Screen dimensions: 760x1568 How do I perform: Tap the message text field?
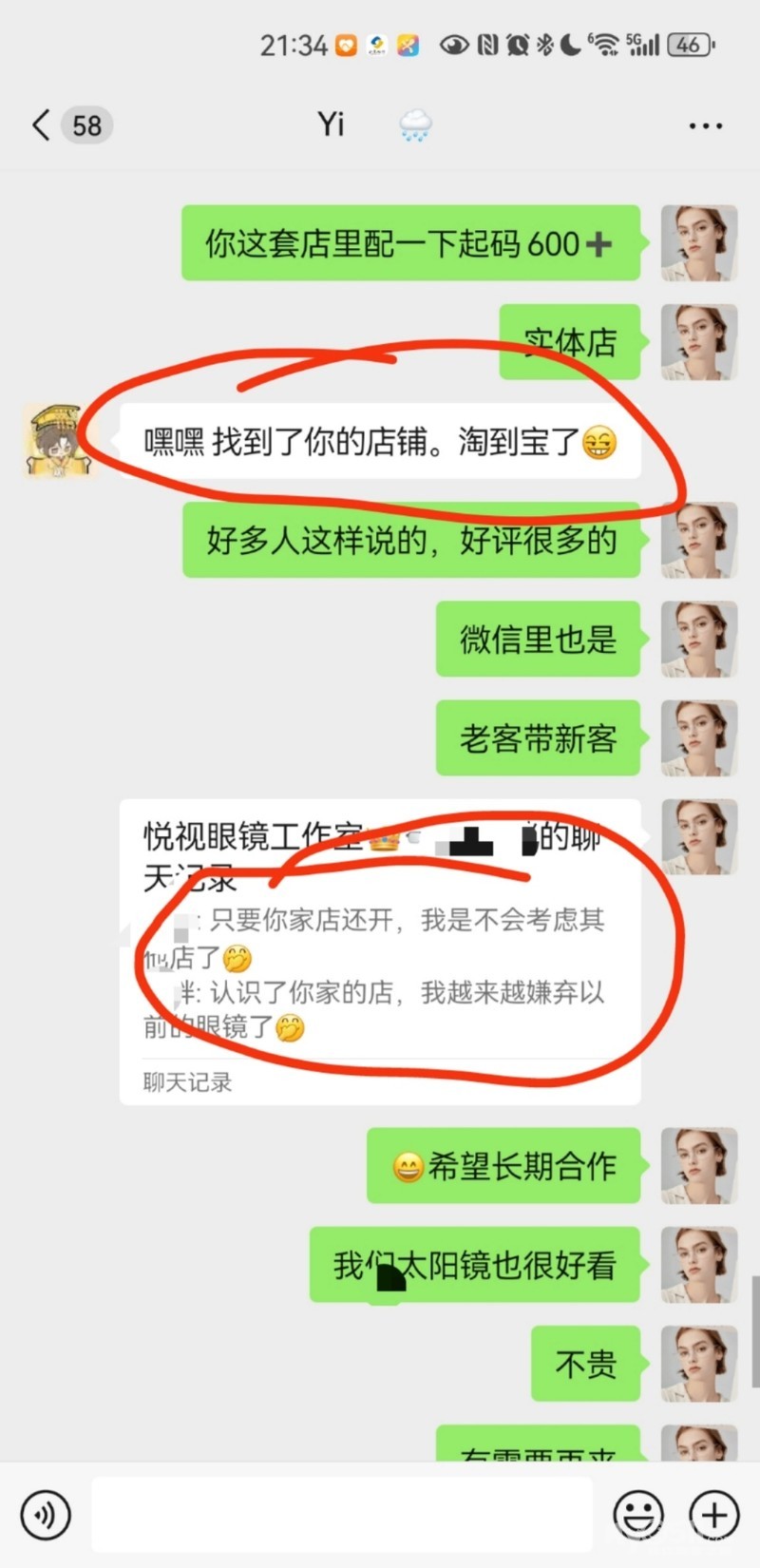(342, 1515)
